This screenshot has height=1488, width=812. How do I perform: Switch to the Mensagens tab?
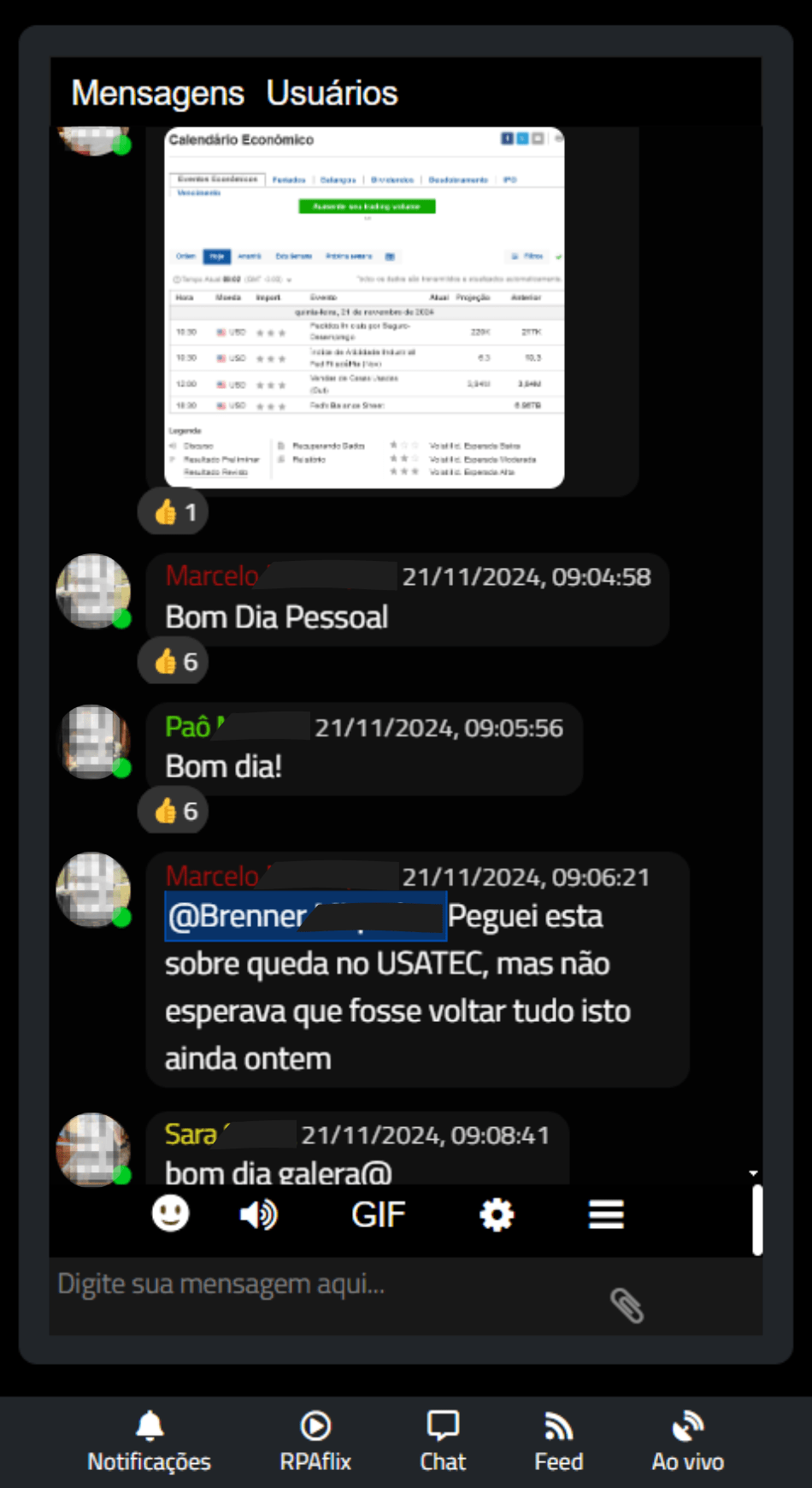pos(157,93)
